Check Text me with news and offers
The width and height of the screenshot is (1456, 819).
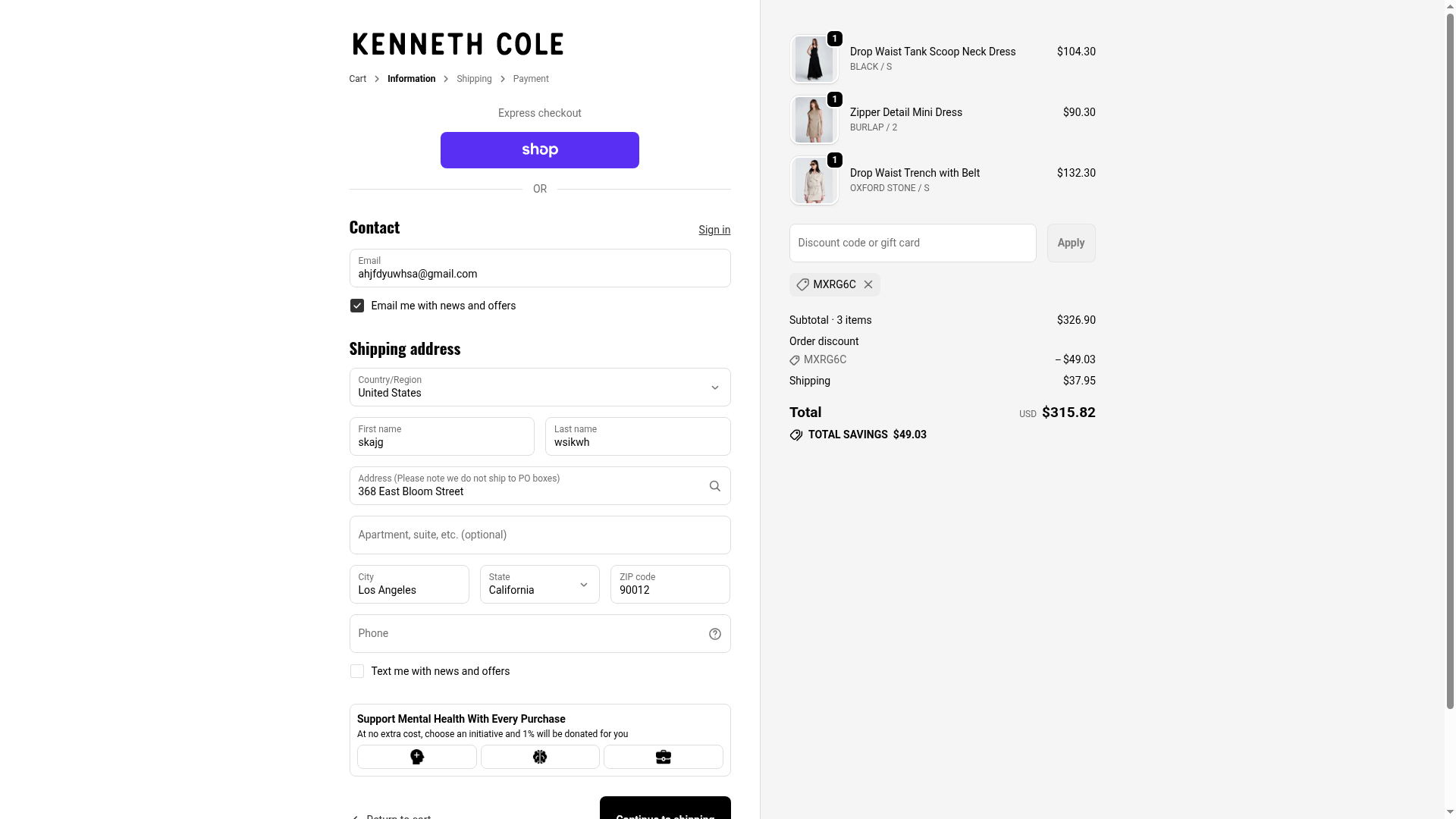357,671
